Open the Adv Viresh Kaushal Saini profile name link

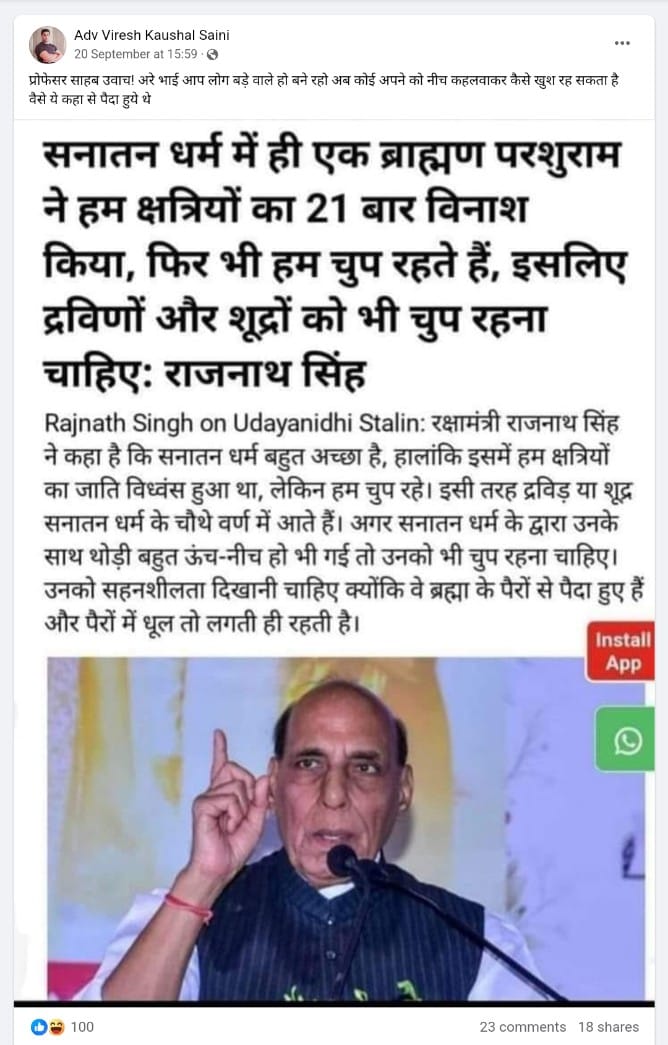click(x=152, y=35)
